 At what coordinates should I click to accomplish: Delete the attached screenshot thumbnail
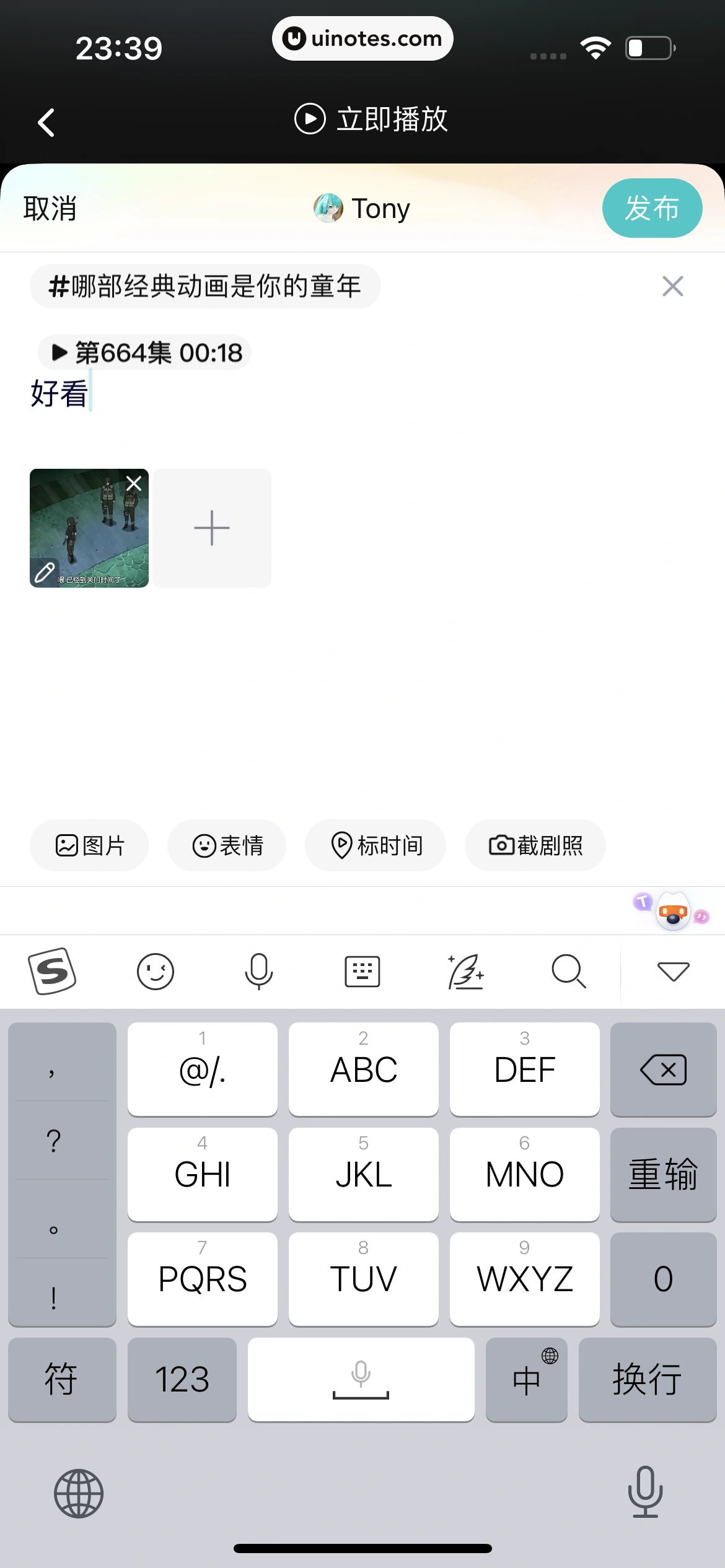tap(134, 484)
